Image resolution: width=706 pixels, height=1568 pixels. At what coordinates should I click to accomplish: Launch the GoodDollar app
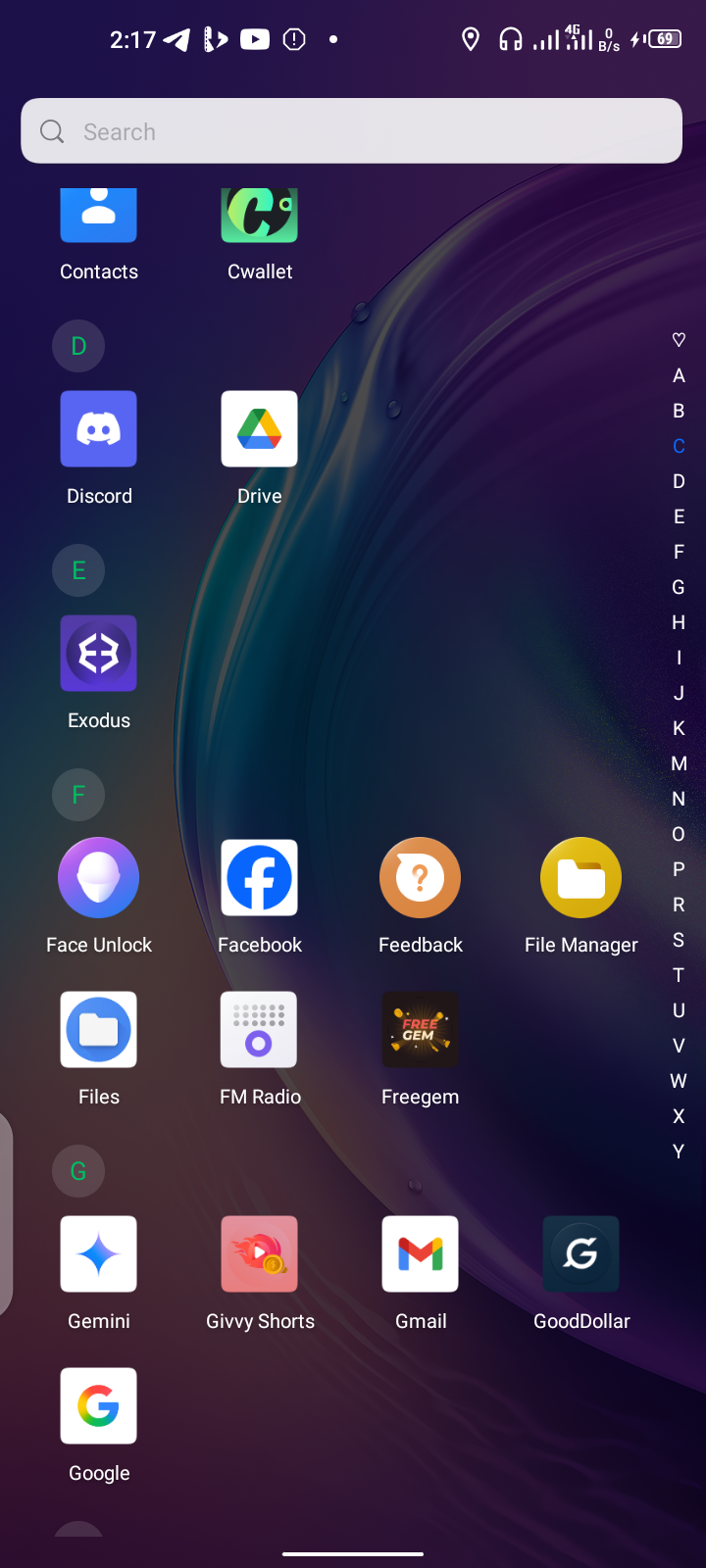(581, 1254)
